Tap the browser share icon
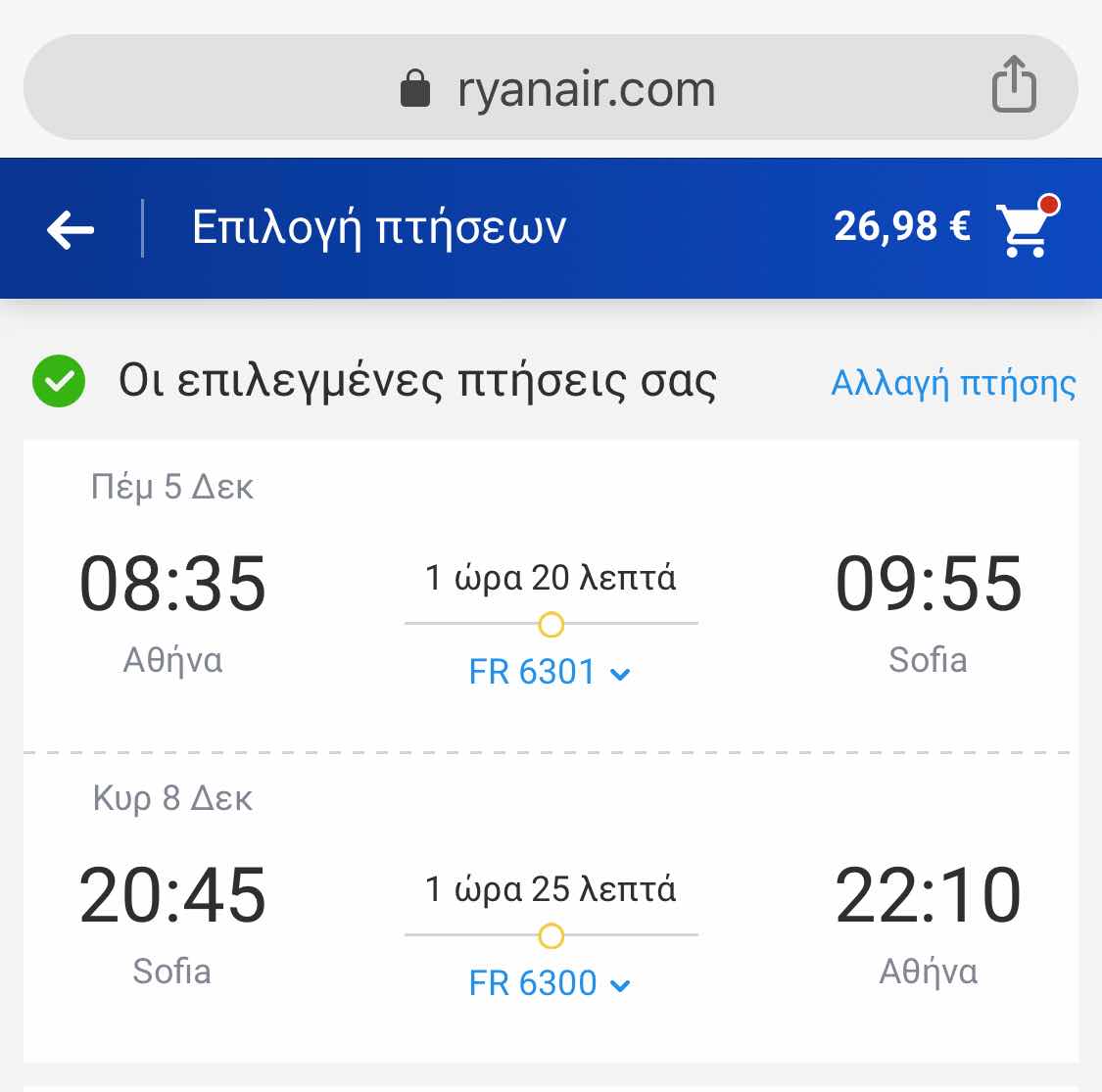The height and width of the screenshot is (1092, 1102). 1014,85
